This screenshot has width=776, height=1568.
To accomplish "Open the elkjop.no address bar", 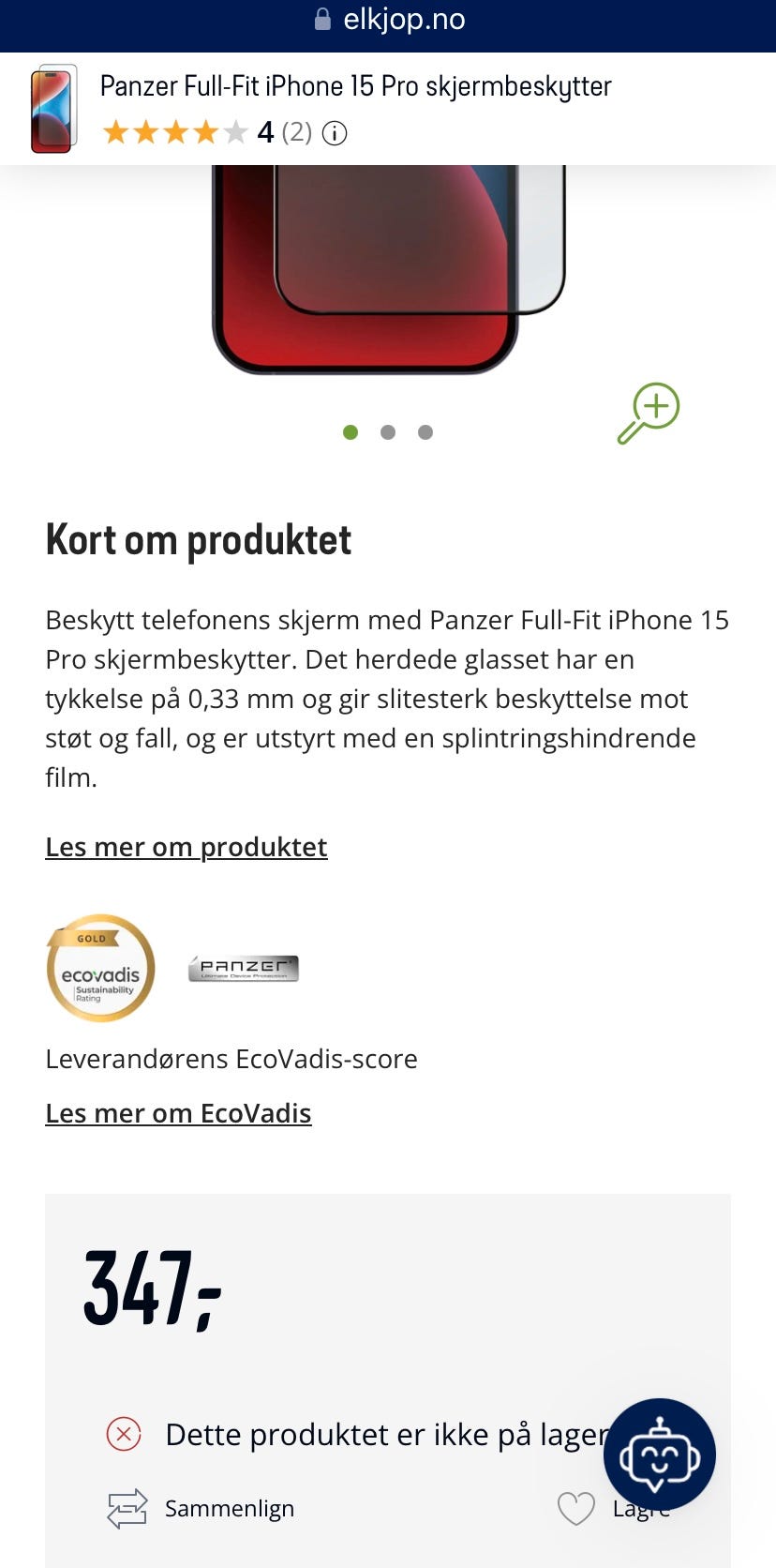I will click(x=407, y=18).
